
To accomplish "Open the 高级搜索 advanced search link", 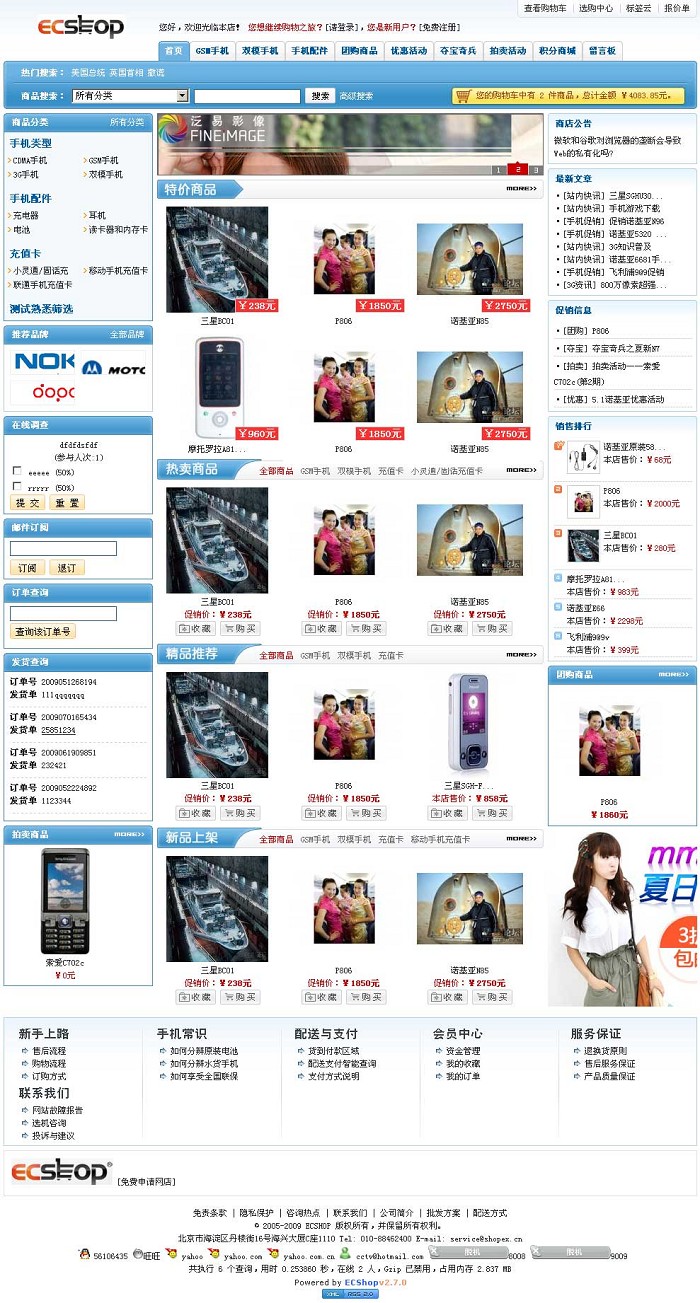I will [x=356, y=96].
